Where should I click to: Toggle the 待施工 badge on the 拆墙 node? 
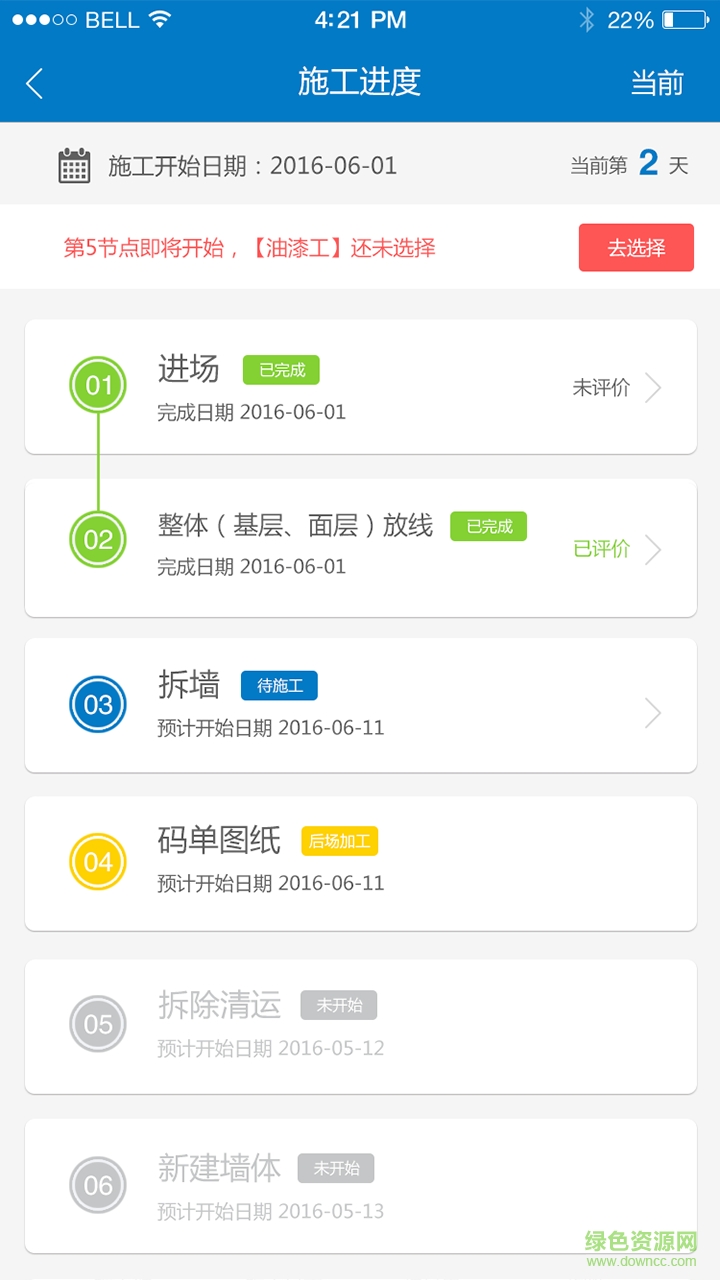(x=279, y=685)
